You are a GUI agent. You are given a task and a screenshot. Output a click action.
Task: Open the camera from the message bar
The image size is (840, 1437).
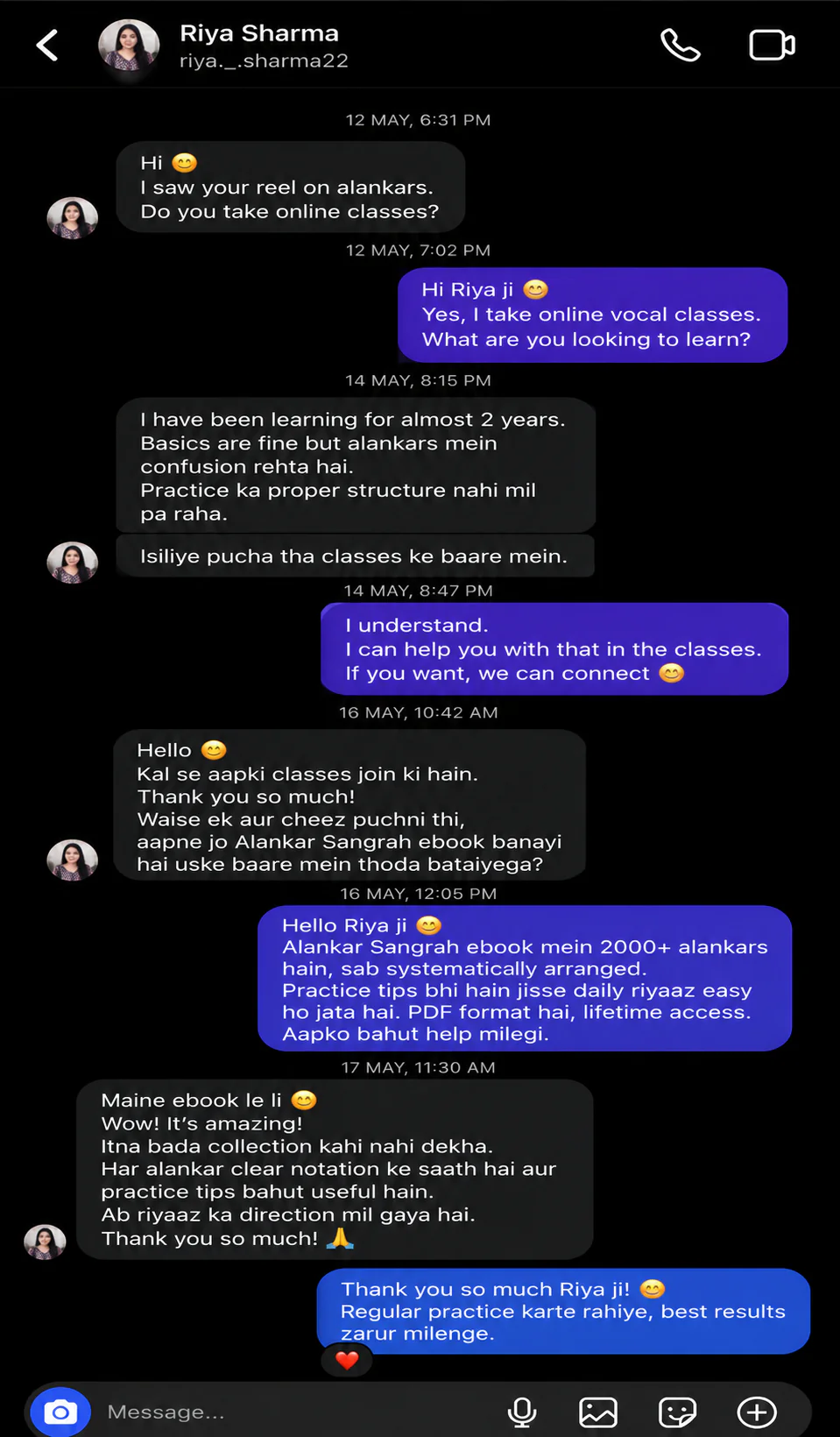pyautogui.click(x=60, y=1412)
